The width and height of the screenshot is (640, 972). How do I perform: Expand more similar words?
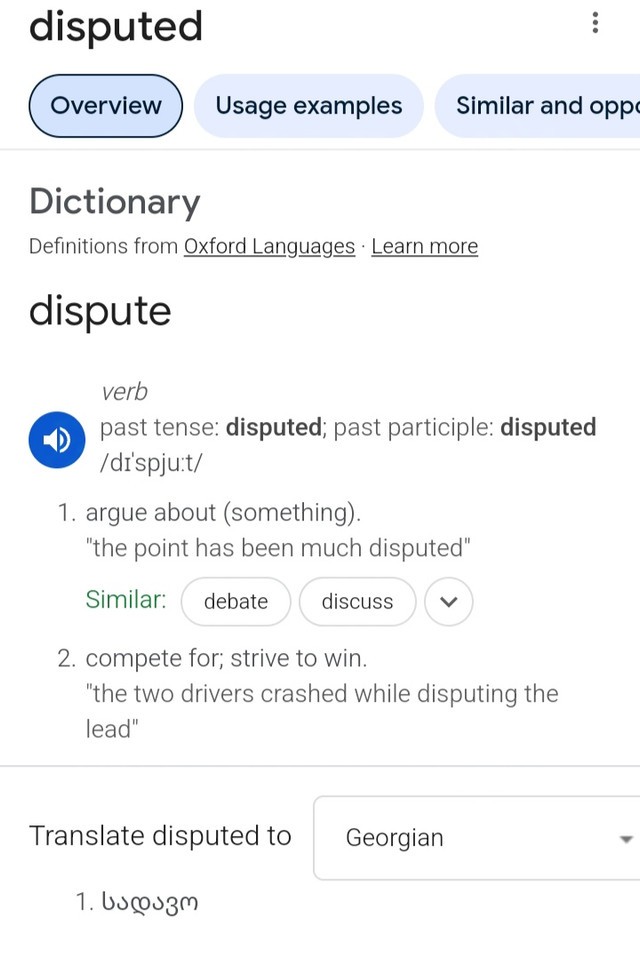click(x=448, y=602)
